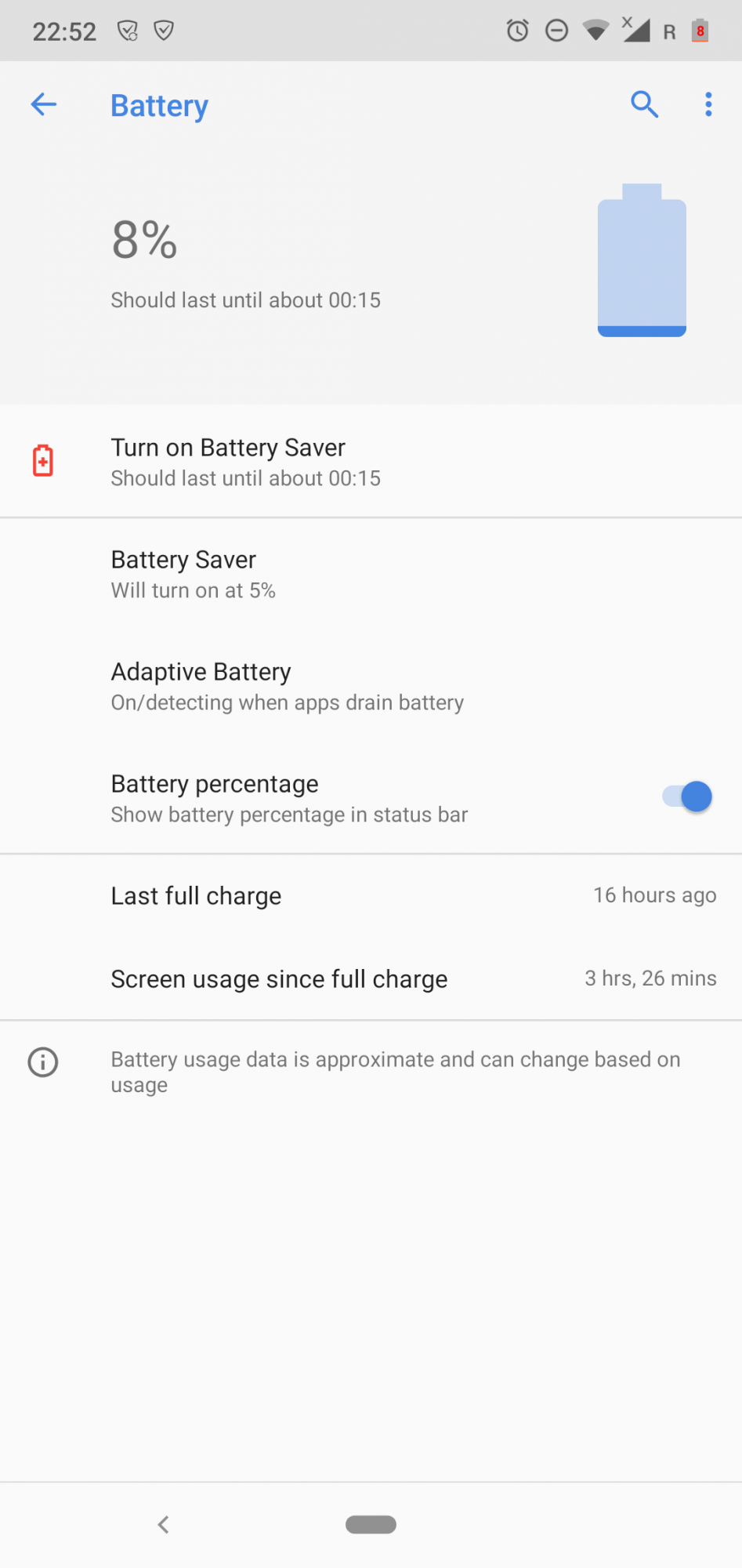This screenshot has width=742, height=1568.
Task: Toggle battery percentage in status bar
Action: [x=686, y=797]
